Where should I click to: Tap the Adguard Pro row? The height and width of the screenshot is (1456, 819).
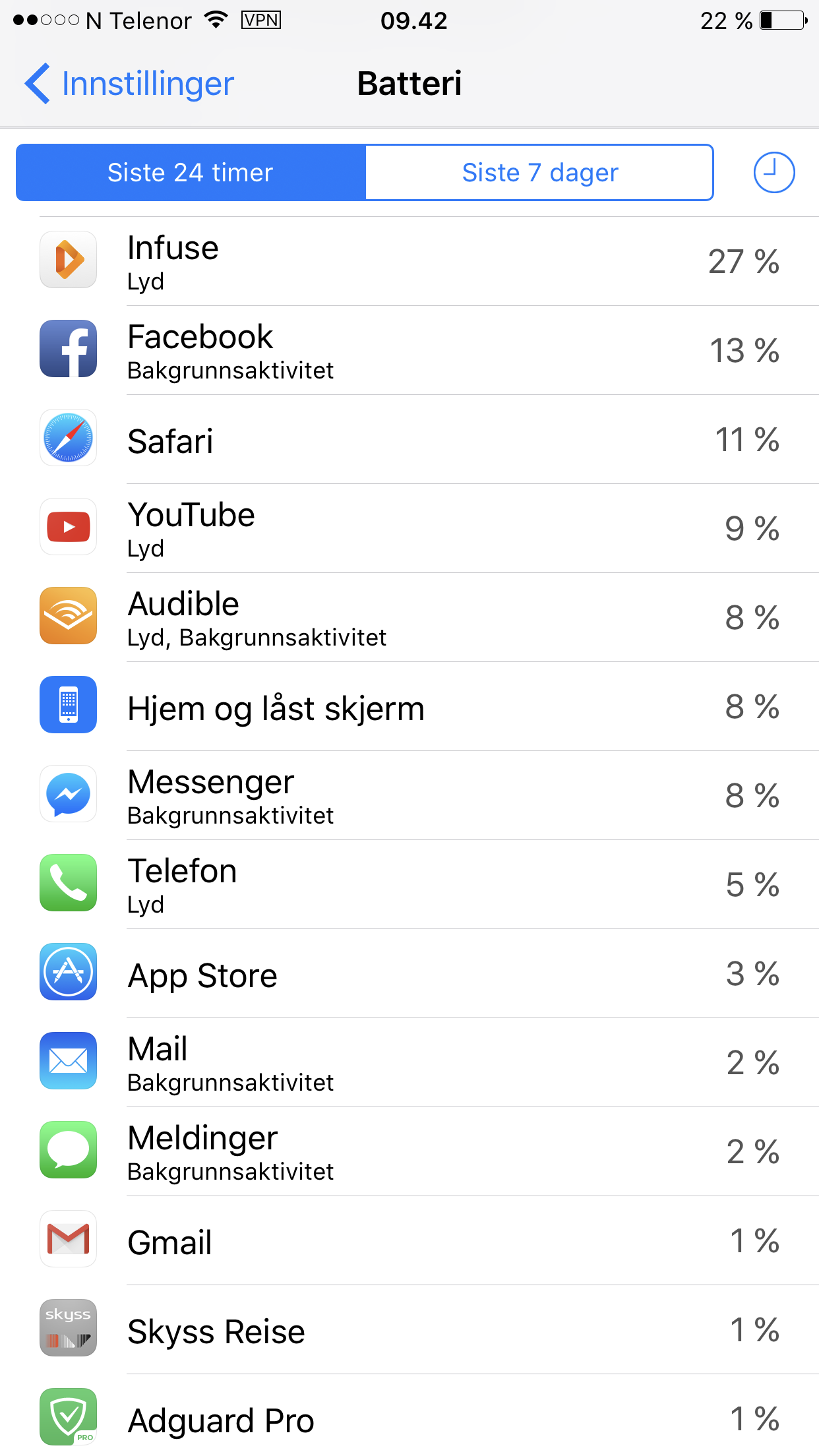(x=409, y=1415)
